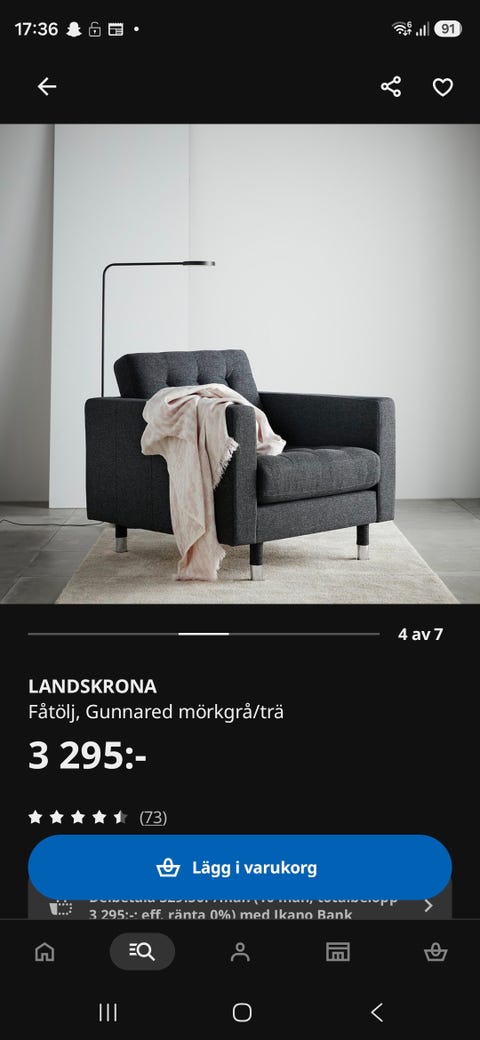Switch to the home tab

point(44,952)
